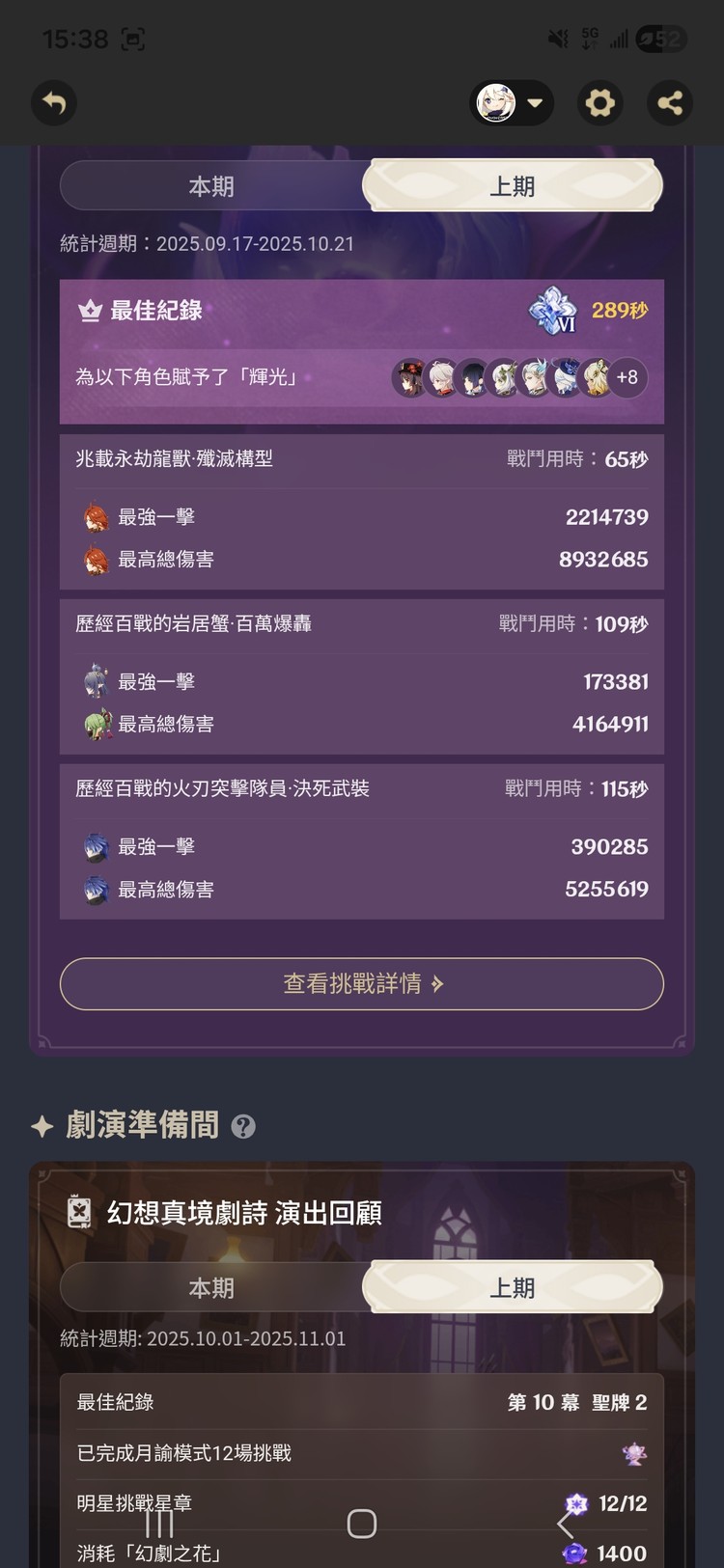Open the help question mark beside 劇演準備間
This screenshot has height=1568, width=724.
pyautogui.click(x=243, y=1124)
